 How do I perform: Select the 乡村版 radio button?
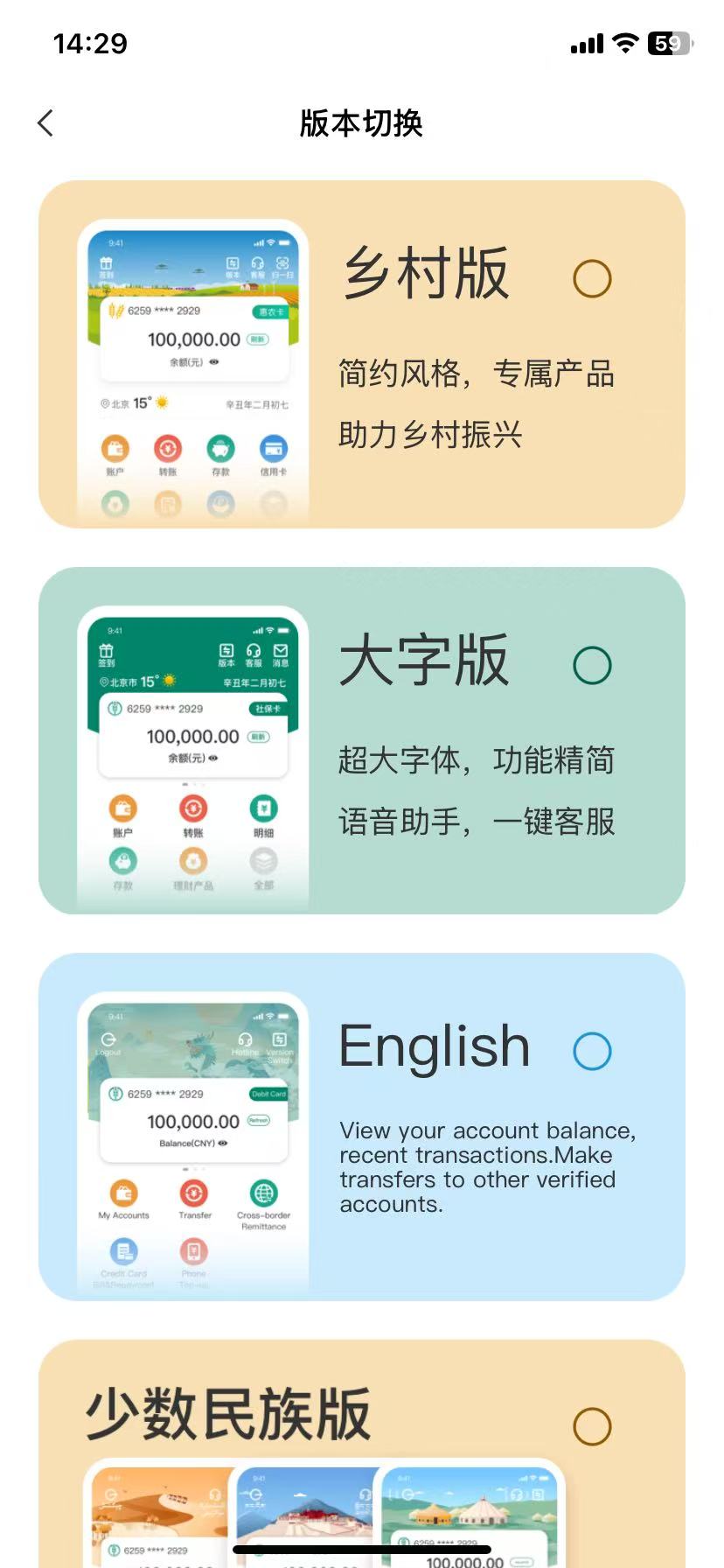pos(593,276)
